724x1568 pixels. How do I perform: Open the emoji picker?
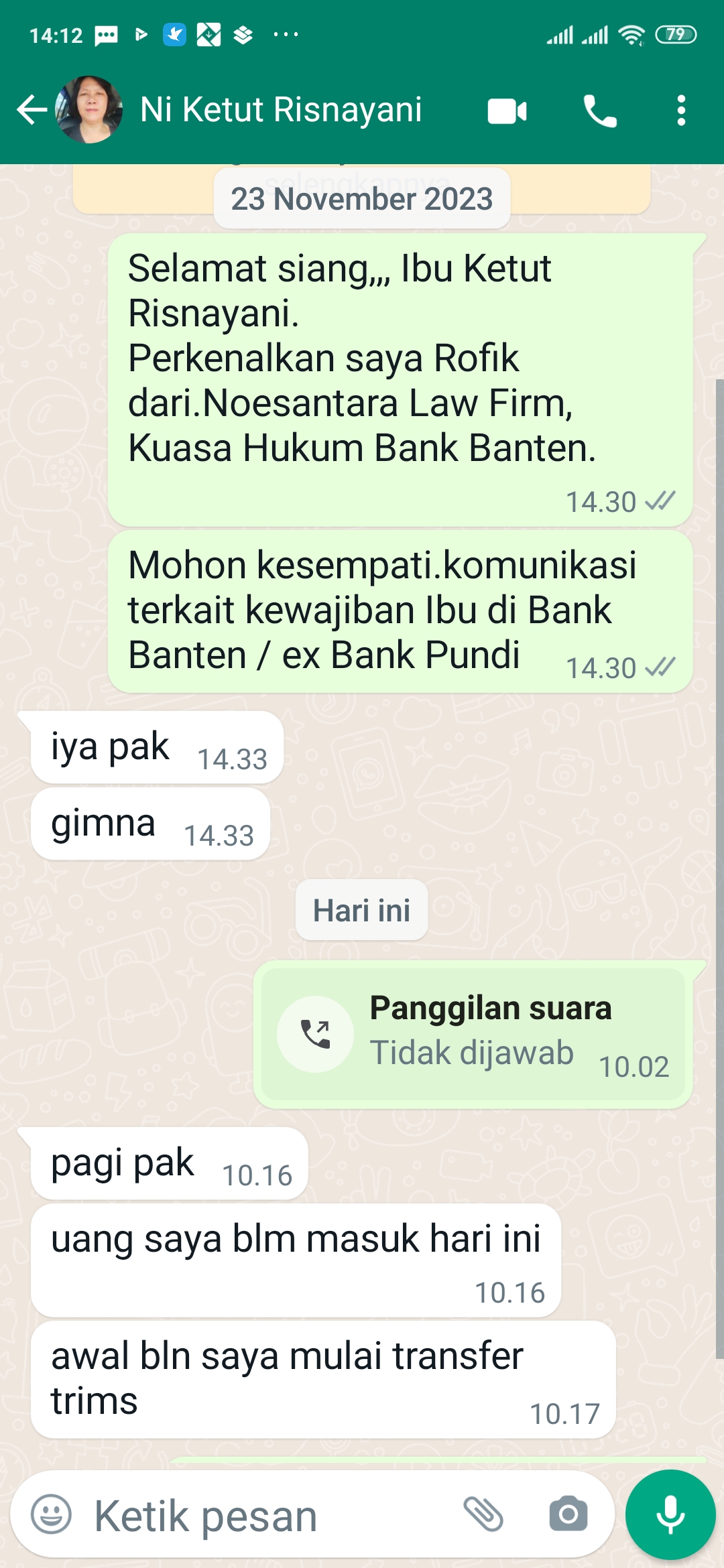[x=51, y=1514]
